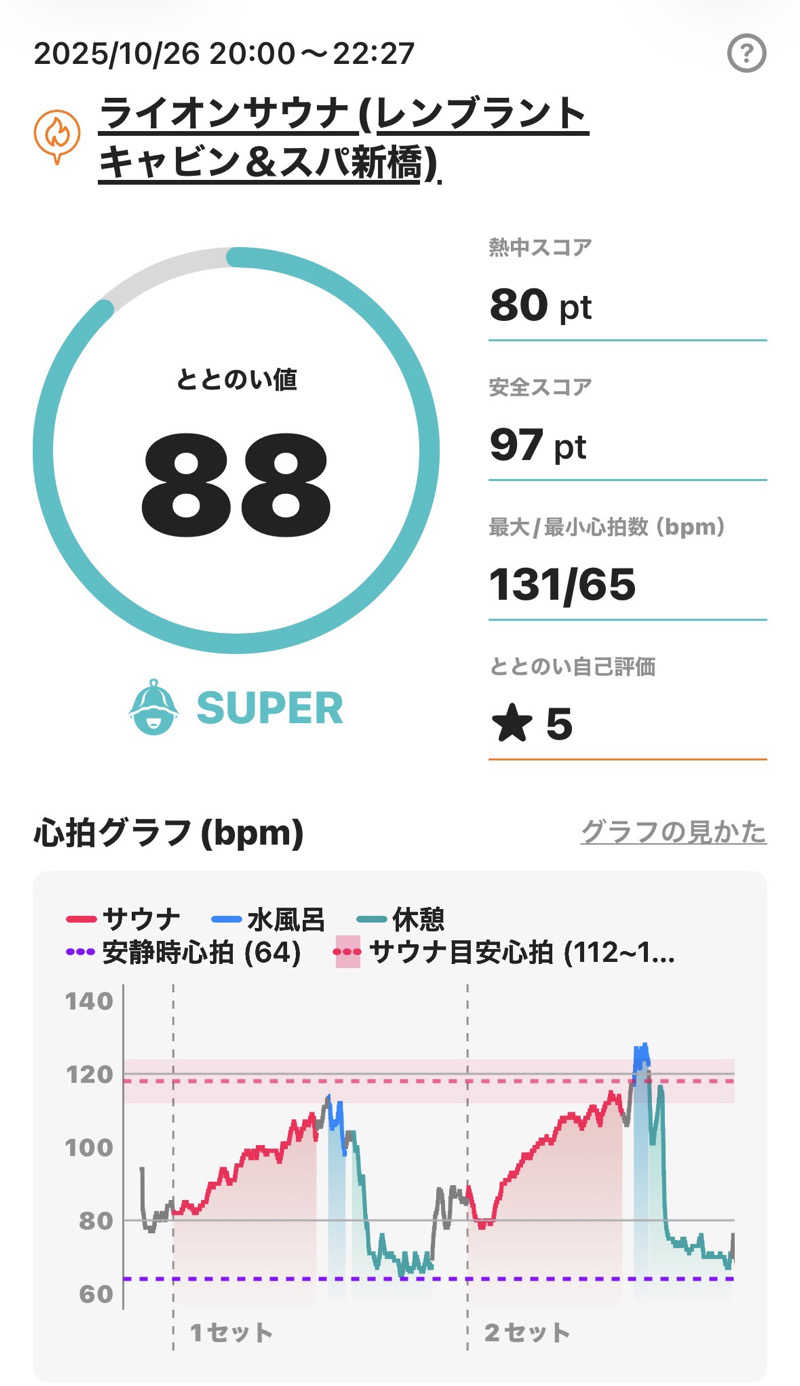Open the グラフの見かた link
This screenshot has height=1386, width=800.
pyautogui.click(x=673, y=832)
